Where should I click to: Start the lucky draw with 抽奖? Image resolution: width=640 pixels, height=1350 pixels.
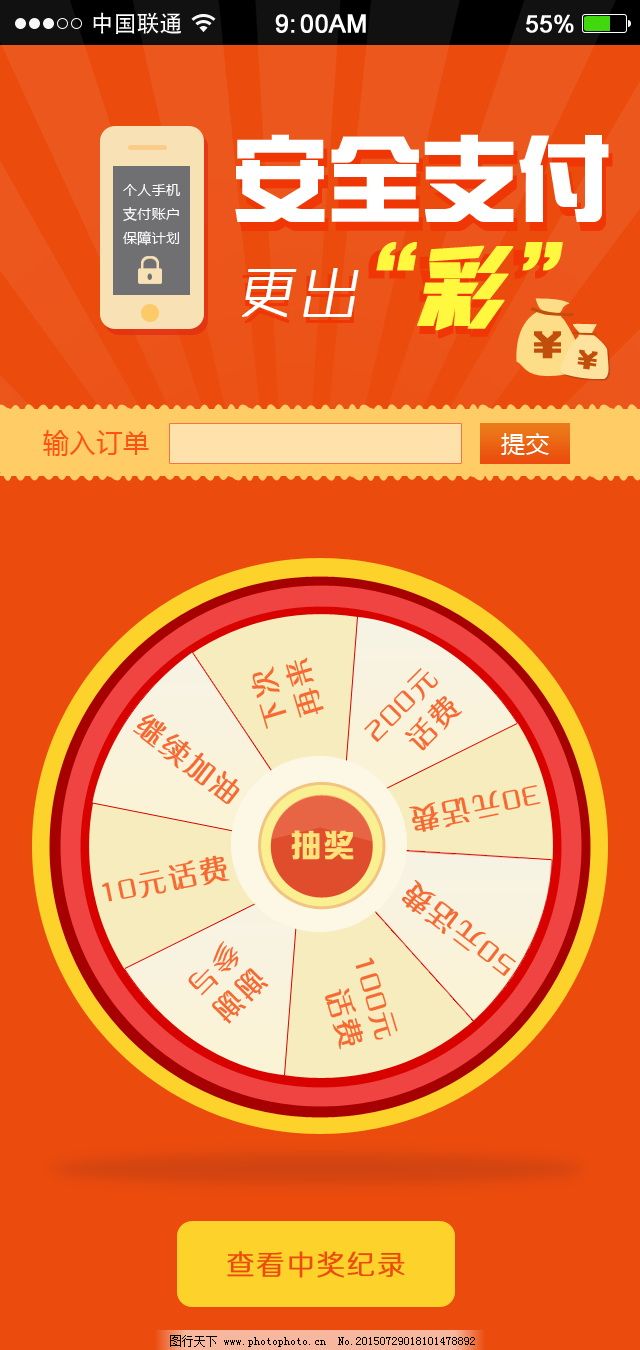click(x=322, y=846)
